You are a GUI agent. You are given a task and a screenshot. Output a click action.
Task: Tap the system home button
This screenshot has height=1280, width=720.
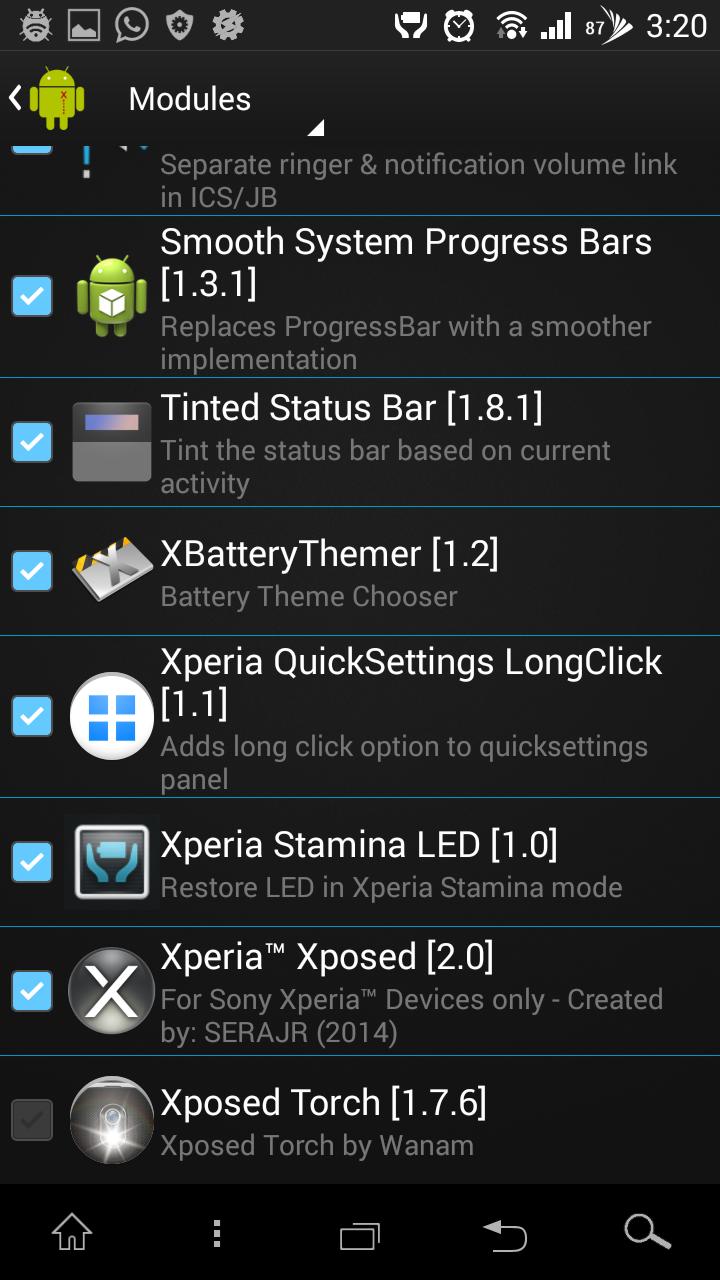(x=72, y=1233)
